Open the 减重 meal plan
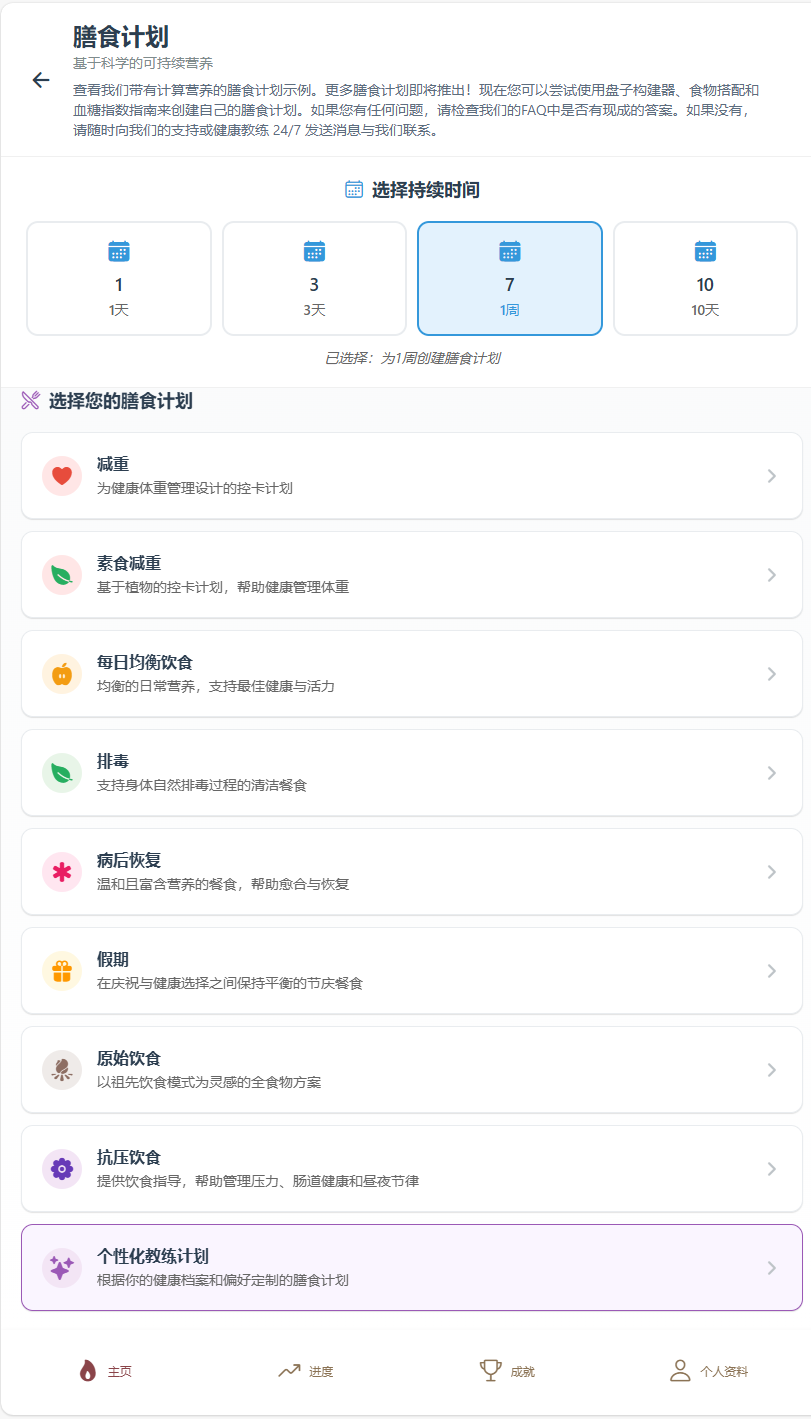811x1419 pixels. coord(411,476)
